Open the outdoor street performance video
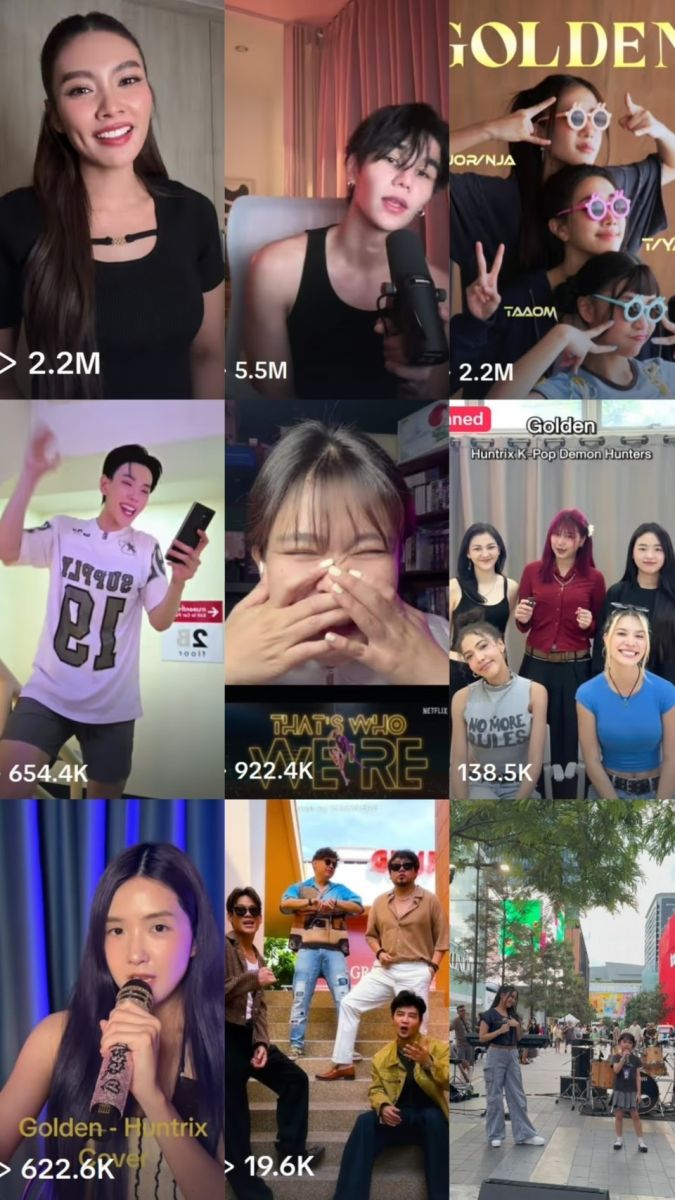Image resolution: width=675 pixels, height=1200 pixels. pyautogui.click(x=562, y=1000)
